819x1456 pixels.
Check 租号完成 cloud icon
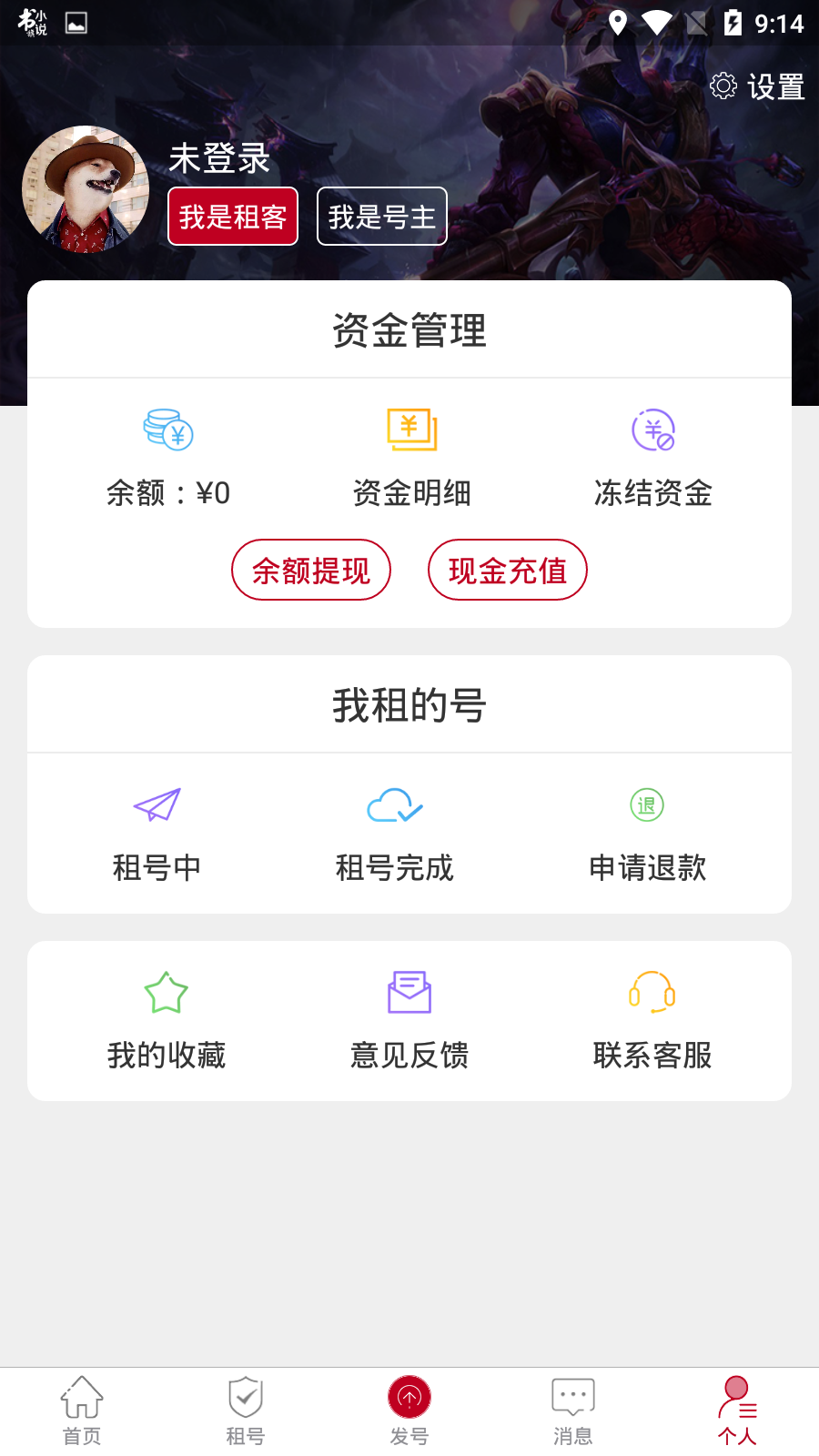coord(393,804)
